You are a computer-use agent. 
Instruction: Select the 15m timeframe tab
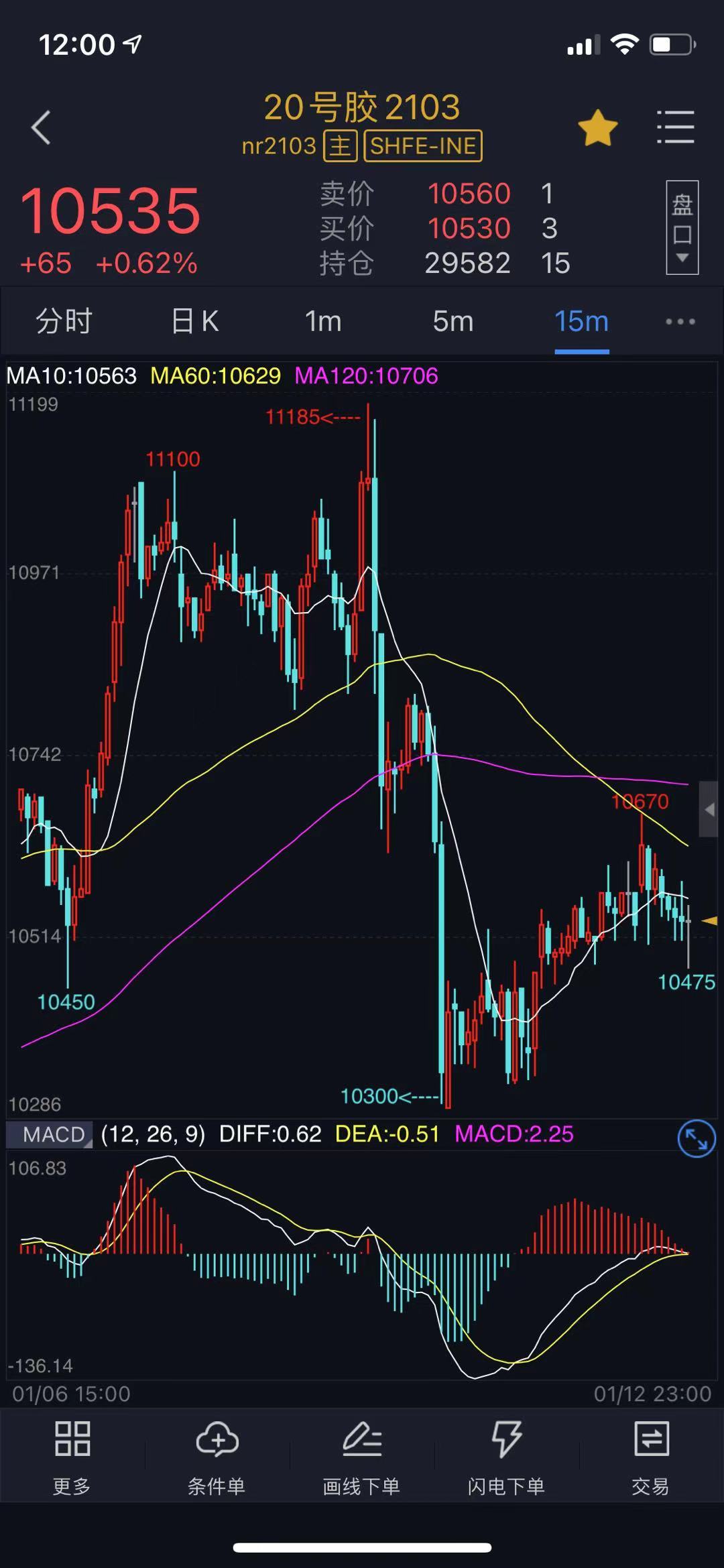point(581,321)
